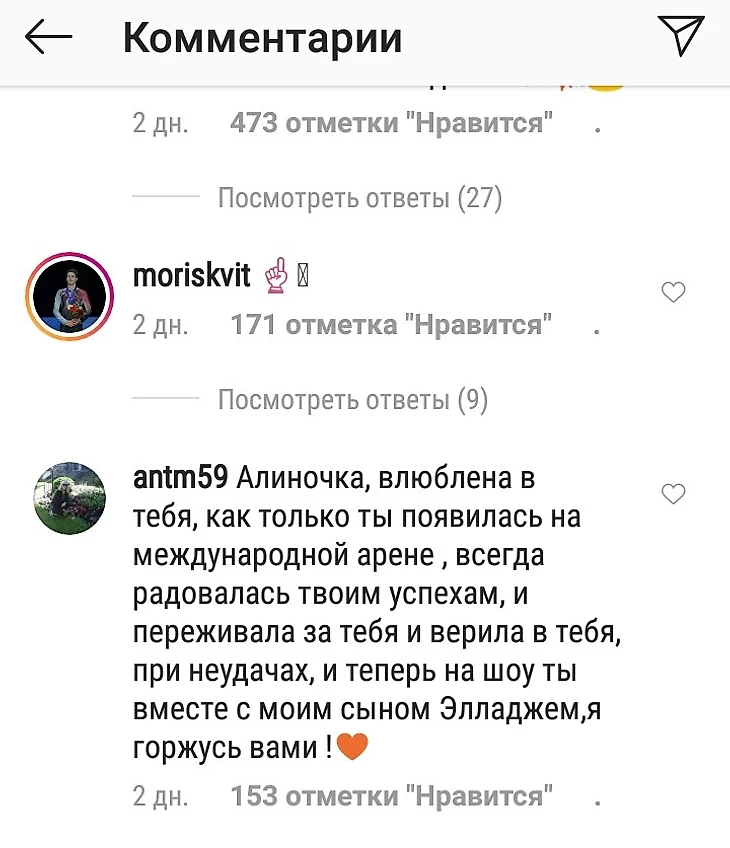Image resolution: width=730 pixels, height=848 pixels.
Task: Open the moriskvit username link
Action: [191, 275]
